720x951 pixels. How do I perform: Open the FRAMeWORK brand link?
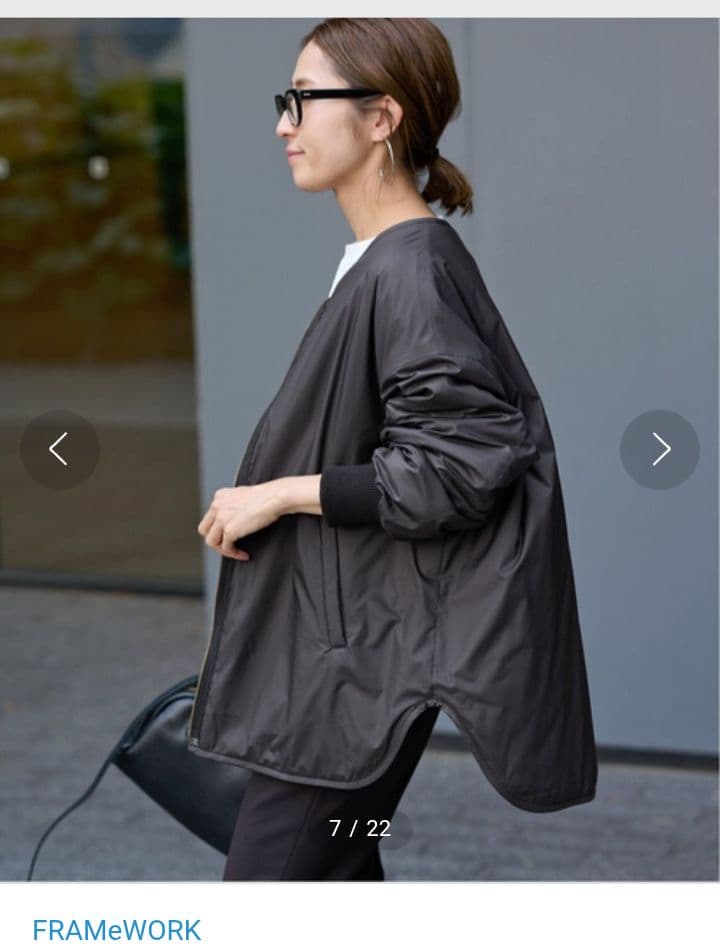coord(116,930)
